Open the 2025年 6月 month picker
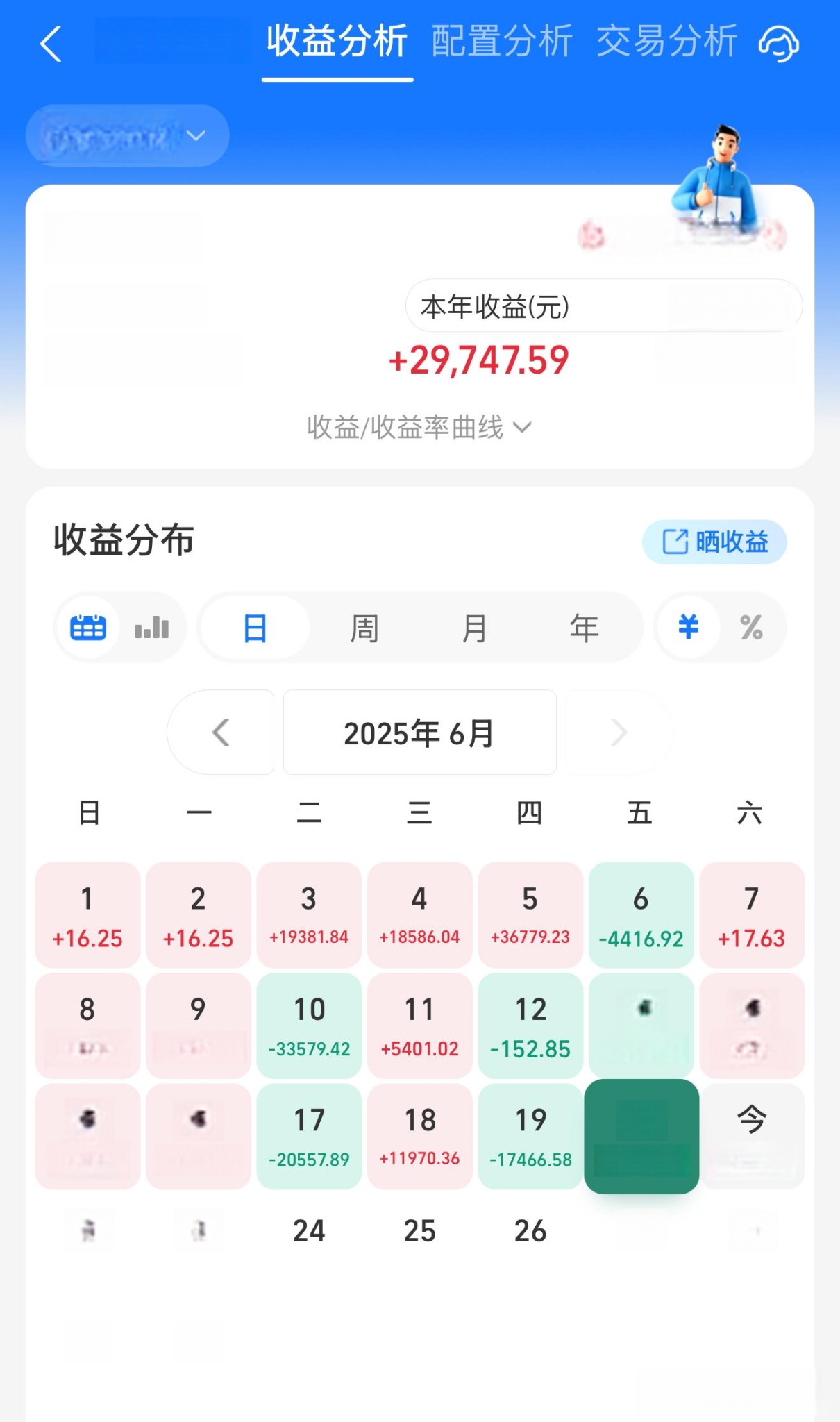The width and height of the screenshot is (840, 1422). tap(419, 732)
